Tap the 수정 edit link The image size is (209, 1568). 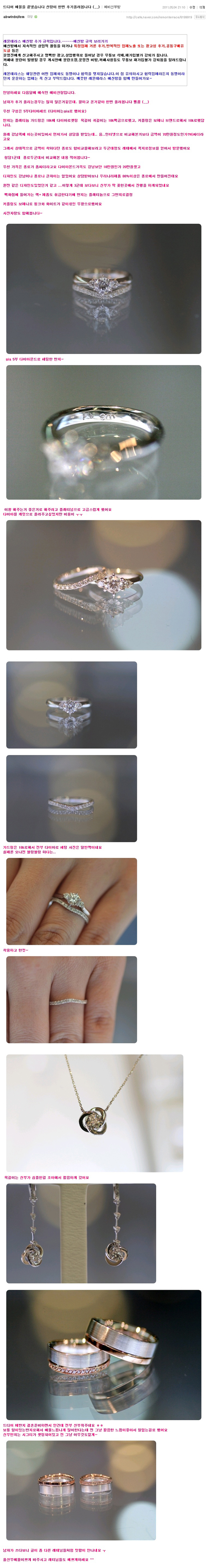[x=192, y=7]
